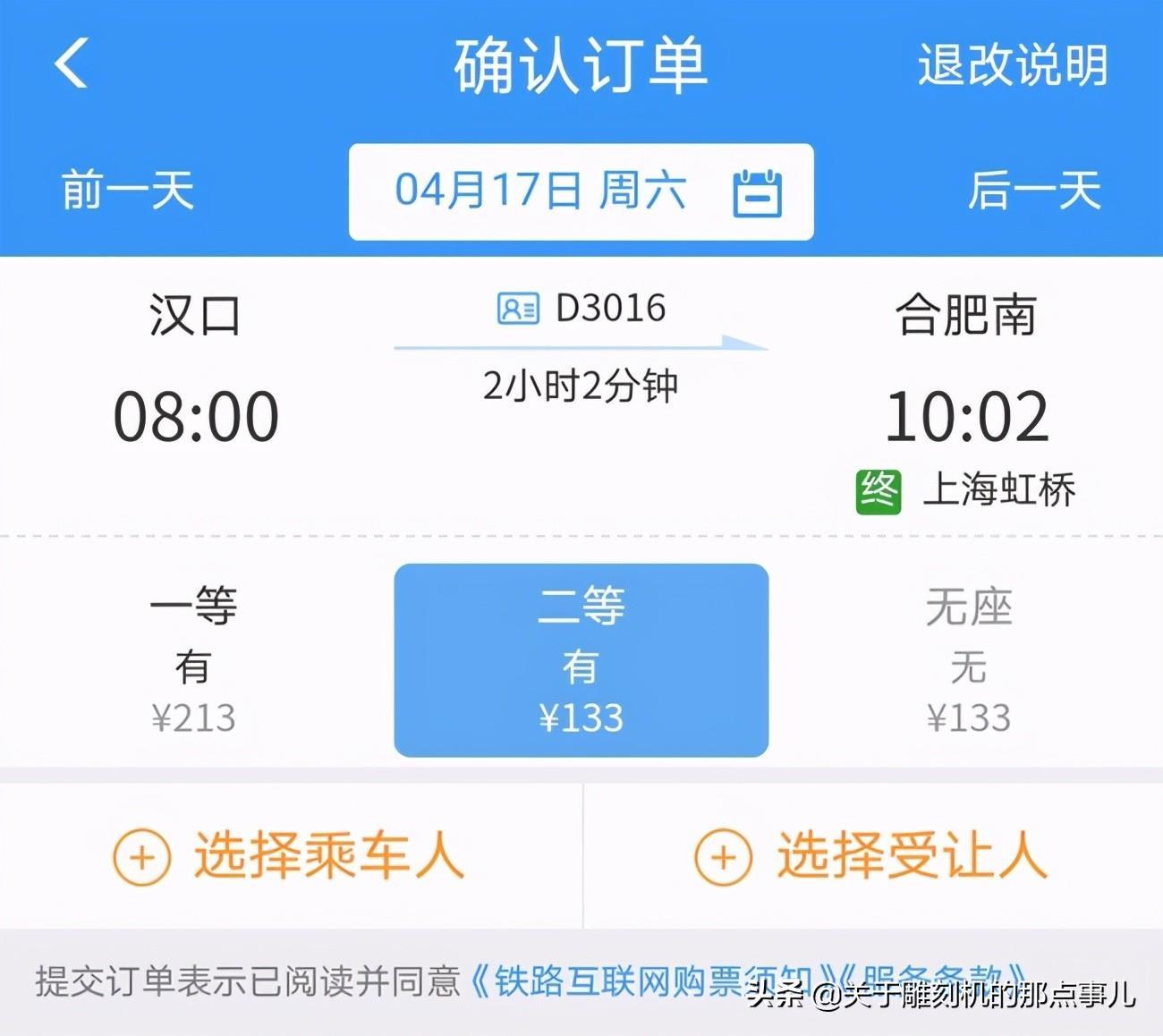This screenshot has height=1036, width=1163.
Task: Go back from the 确认订单 page
Action: point(72,63)
